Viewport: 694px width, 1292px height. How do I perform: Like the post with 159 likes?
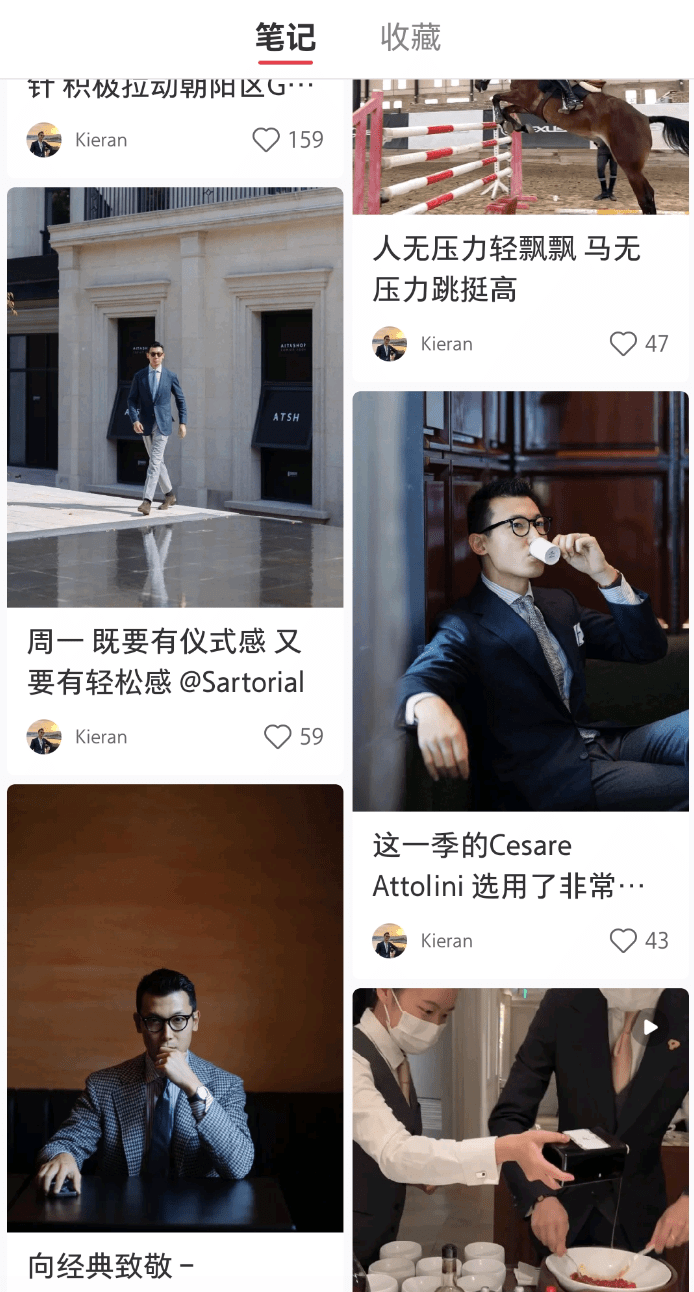click(x=266, y=140)
